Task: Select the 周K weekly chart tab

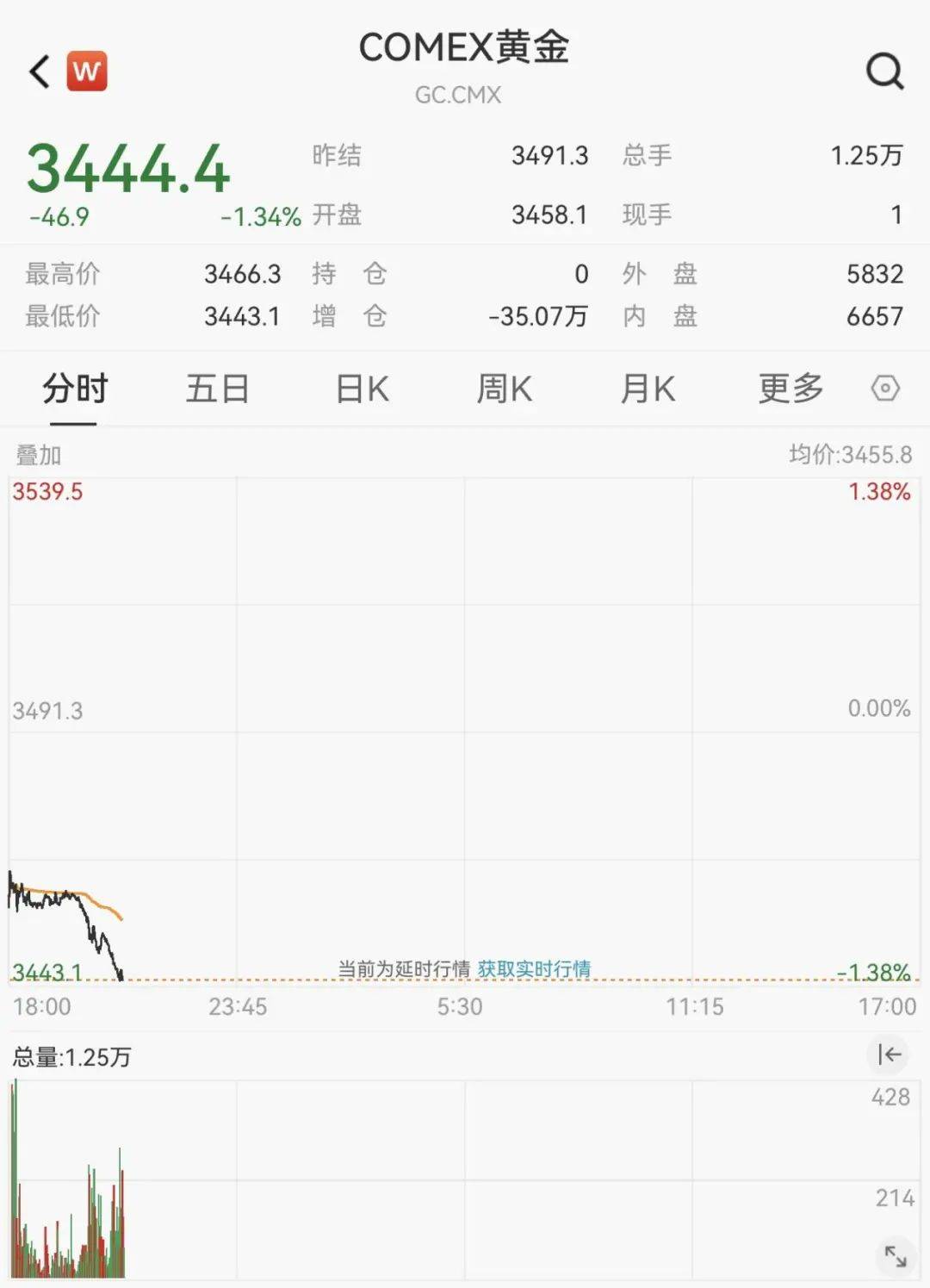Action: 505,389
